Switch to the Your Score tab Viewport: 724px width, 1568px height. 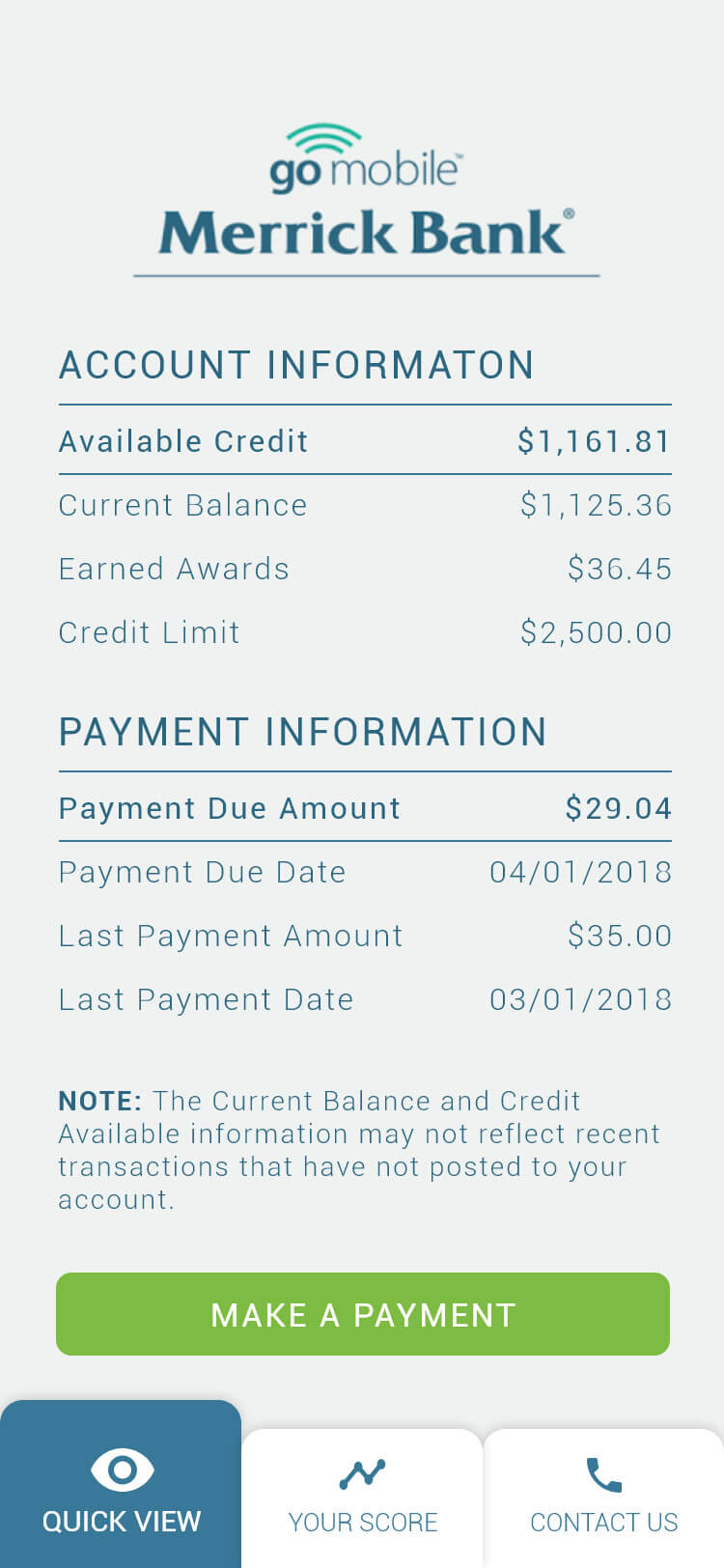(362, 1498)
